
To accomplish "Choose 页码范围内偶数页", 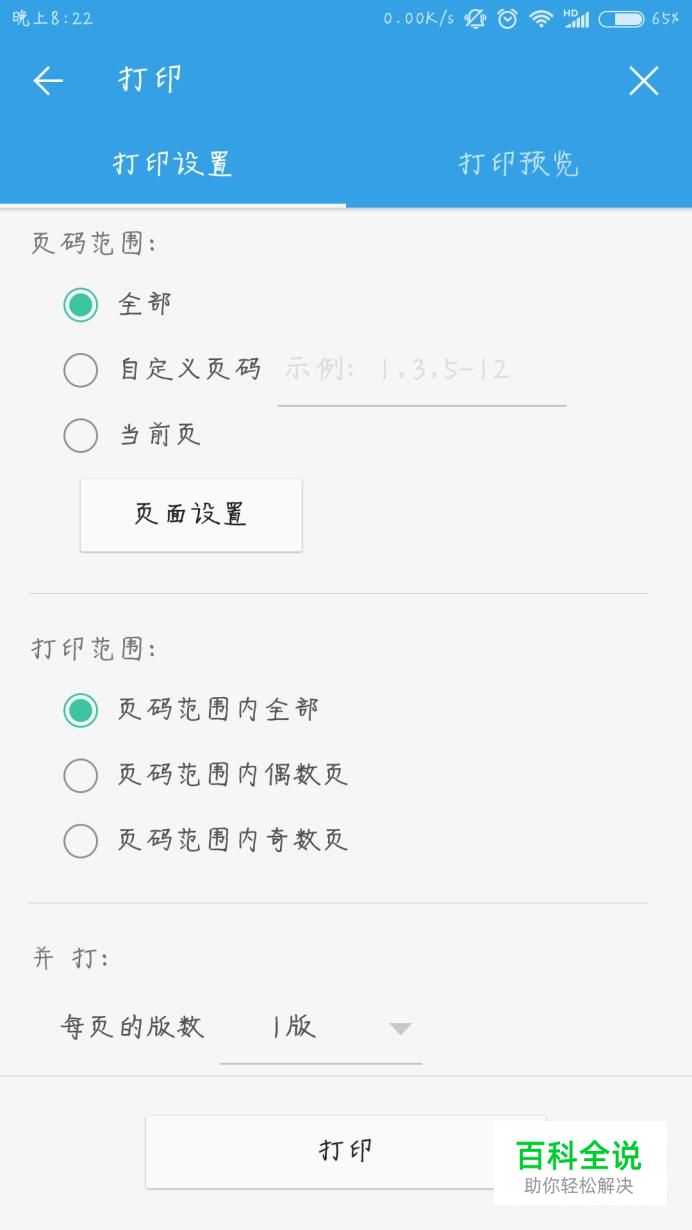I will (x=205, y=775).
